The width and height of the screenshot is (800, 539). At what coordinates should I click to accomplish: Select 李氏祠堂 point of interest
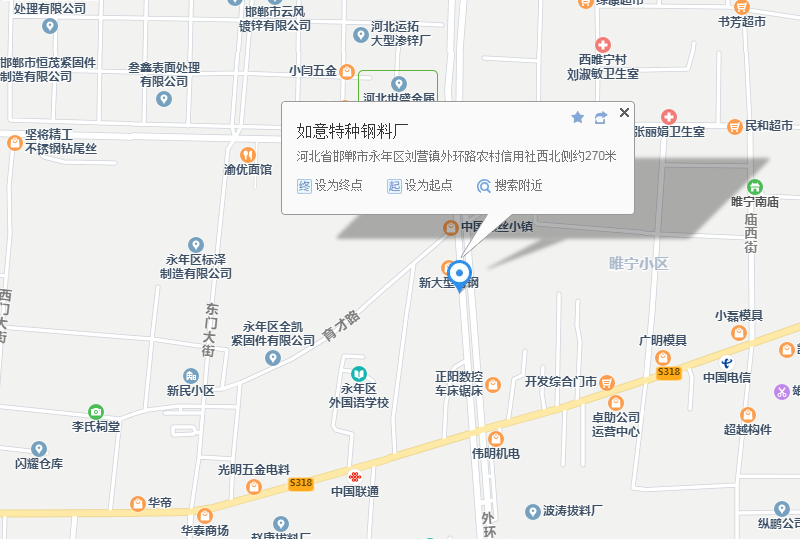[x=95, y=412]
